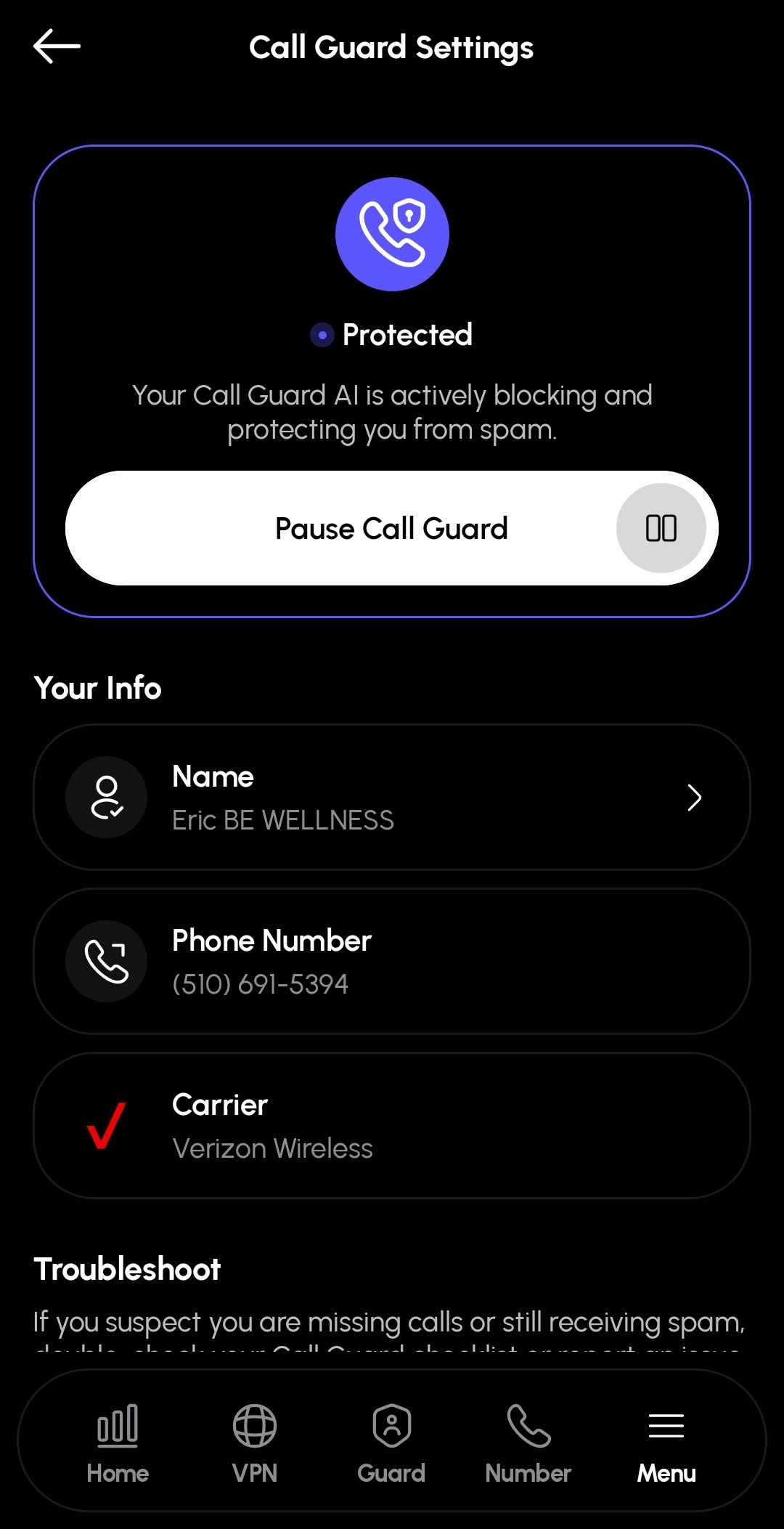Switch to the Guard tab
Image resolution: width=784 pixels, height=1529 pixels.
tap(391, 1443)
